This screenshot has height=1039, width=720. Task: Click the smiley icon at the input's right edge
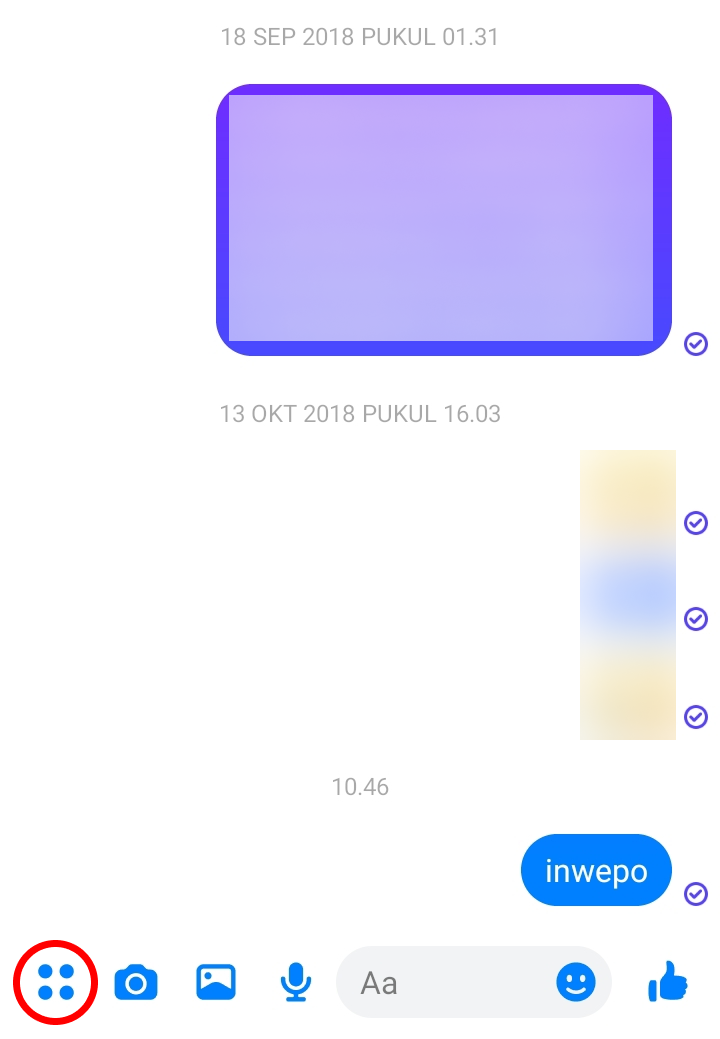point(575,982)
